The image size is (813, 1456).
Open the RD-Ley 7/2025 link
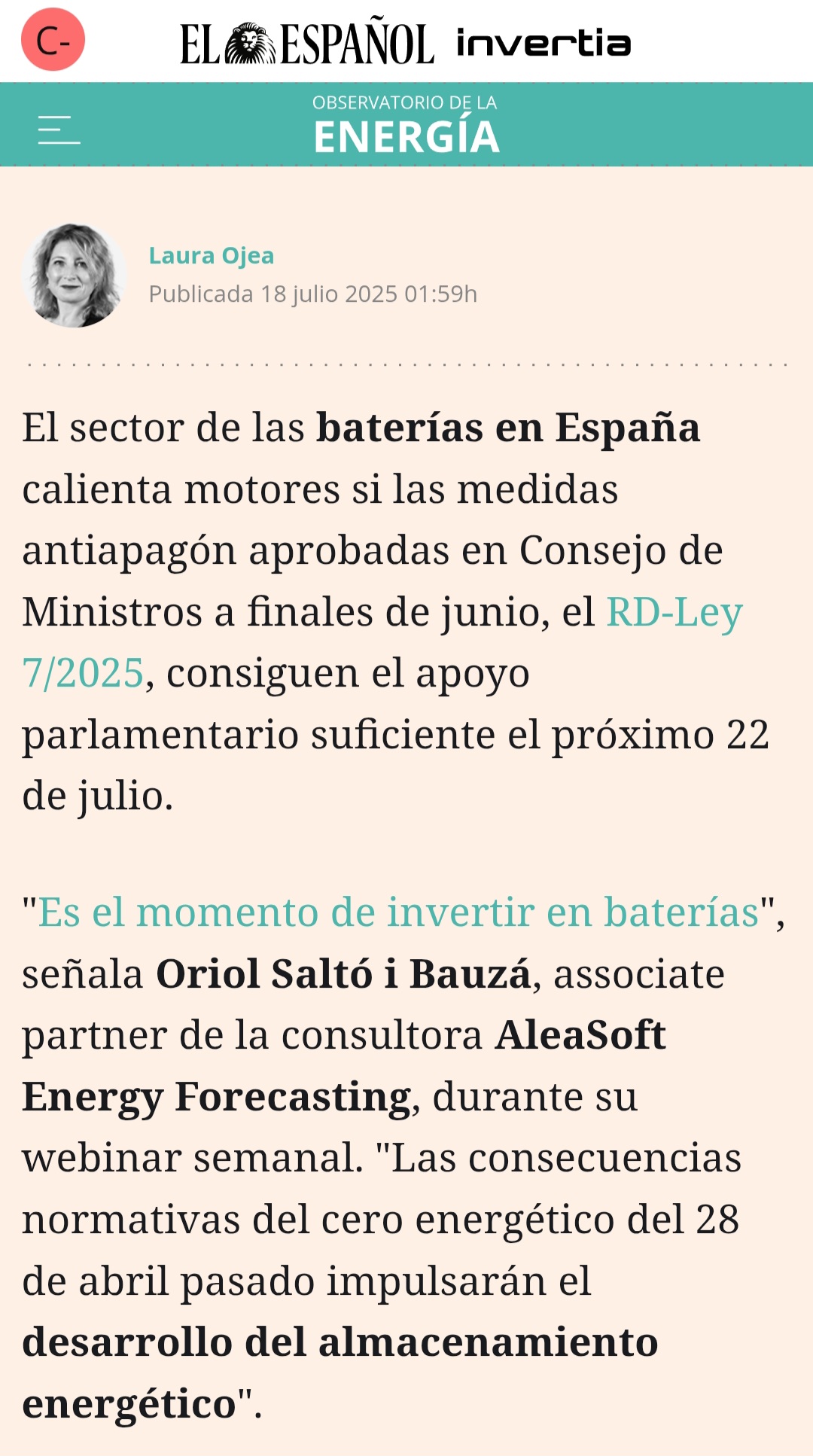tap(674, 611)
